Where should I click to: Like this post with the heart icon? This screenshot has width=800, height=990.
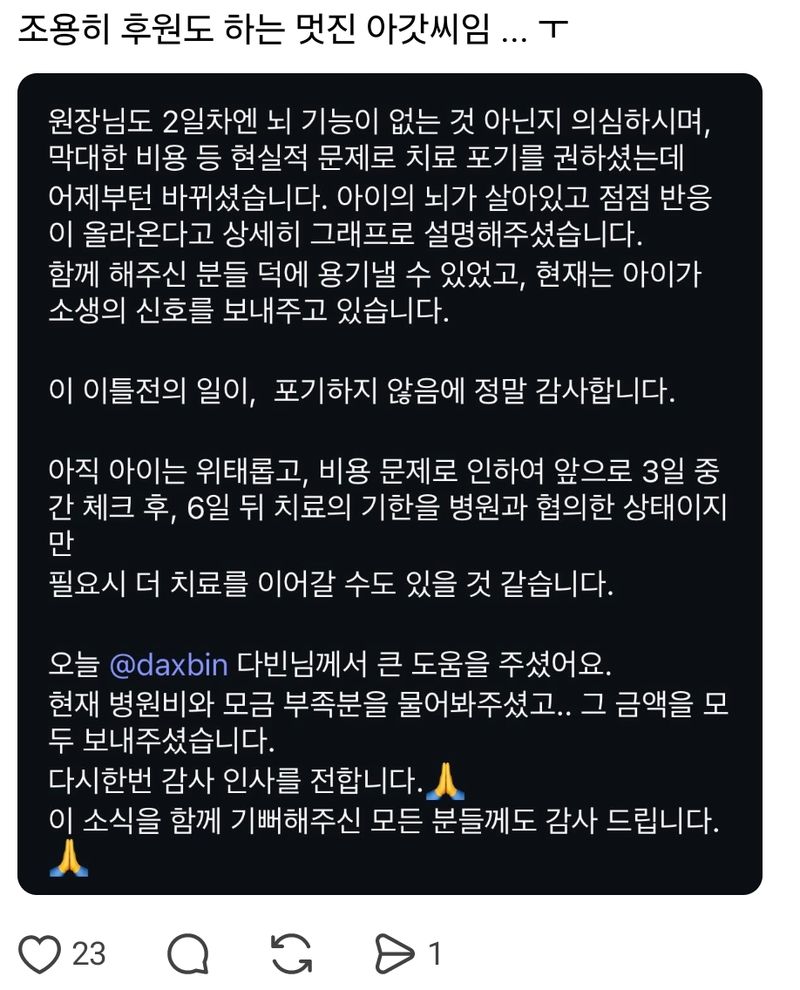41,954
